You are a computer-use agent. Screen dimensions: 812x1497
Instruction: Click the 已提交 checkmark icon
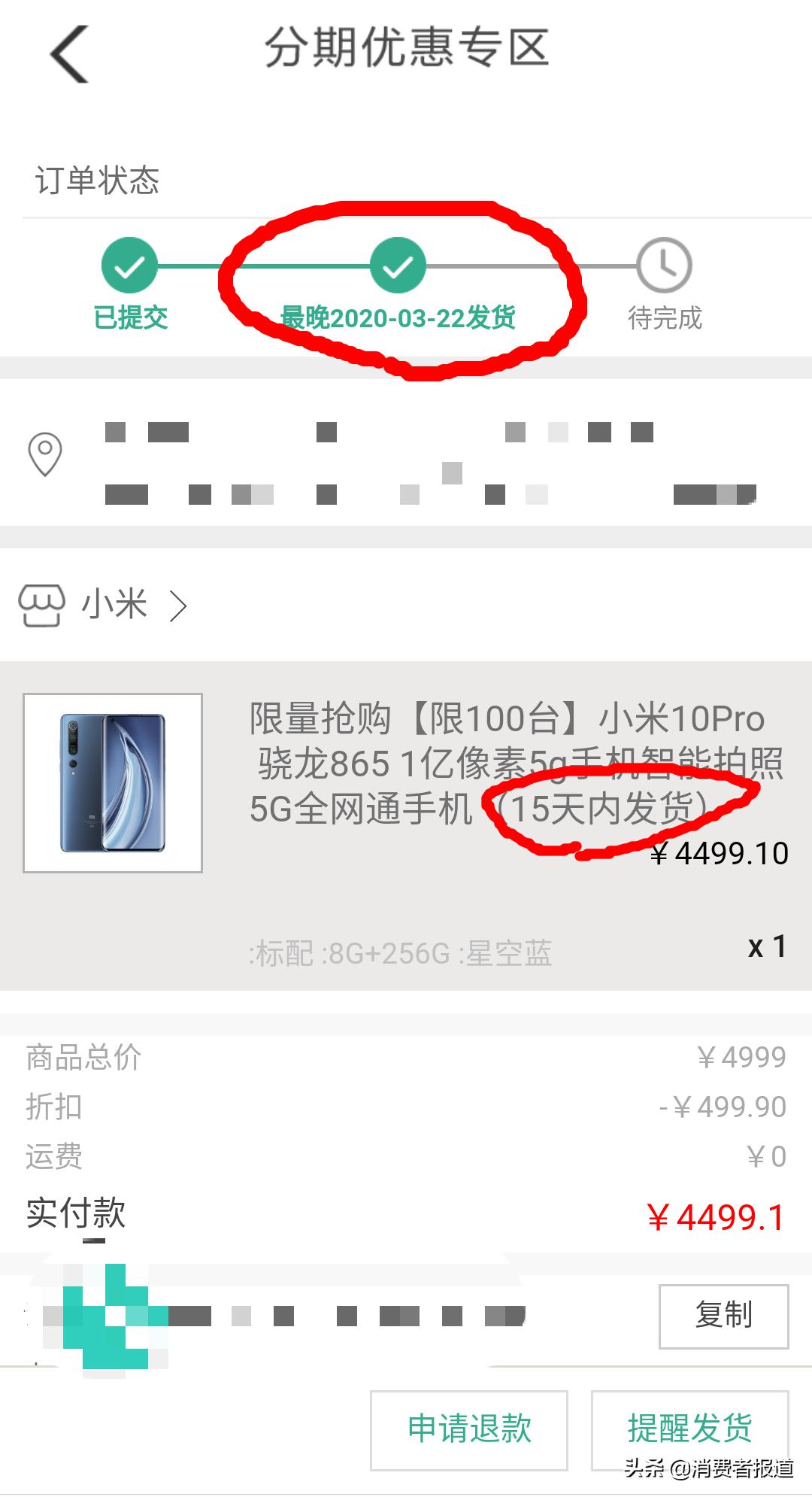130,265
